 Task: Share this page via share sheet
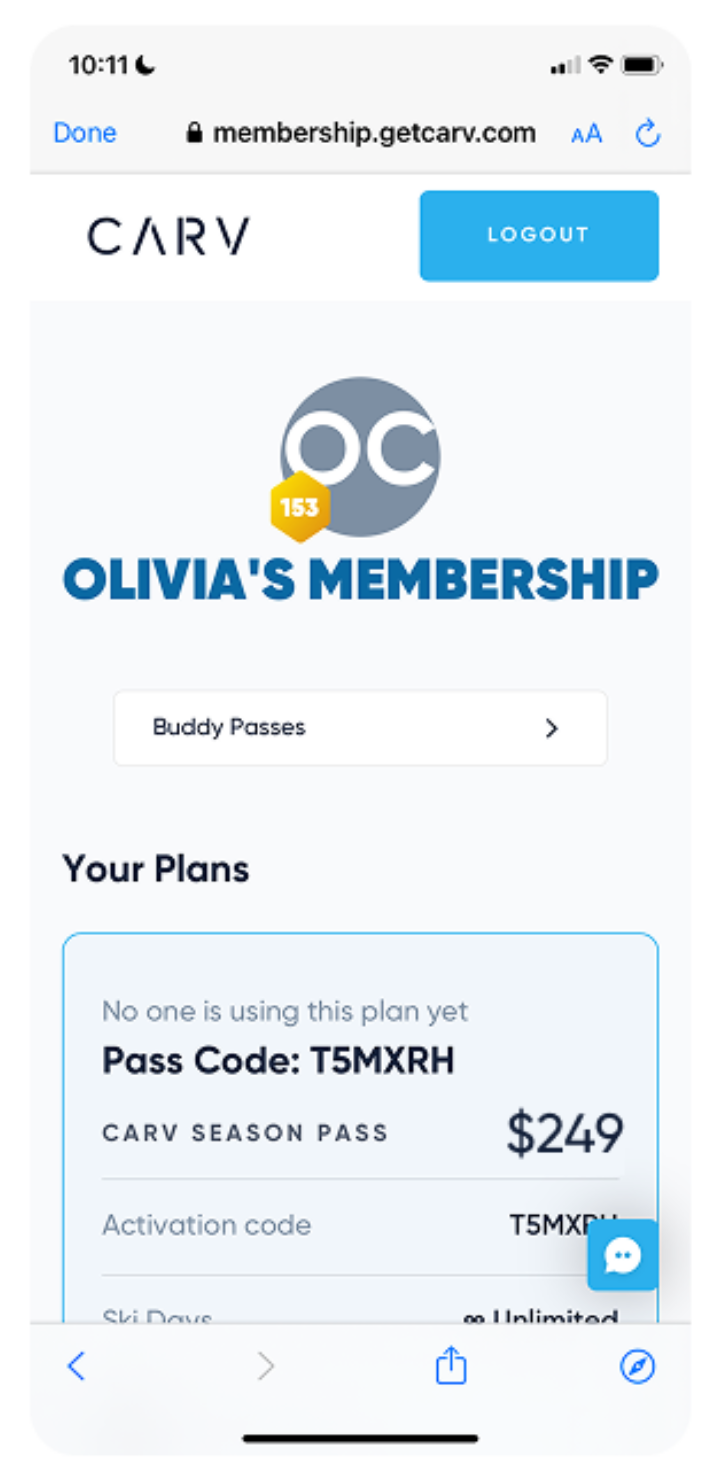coord(451,1366)
